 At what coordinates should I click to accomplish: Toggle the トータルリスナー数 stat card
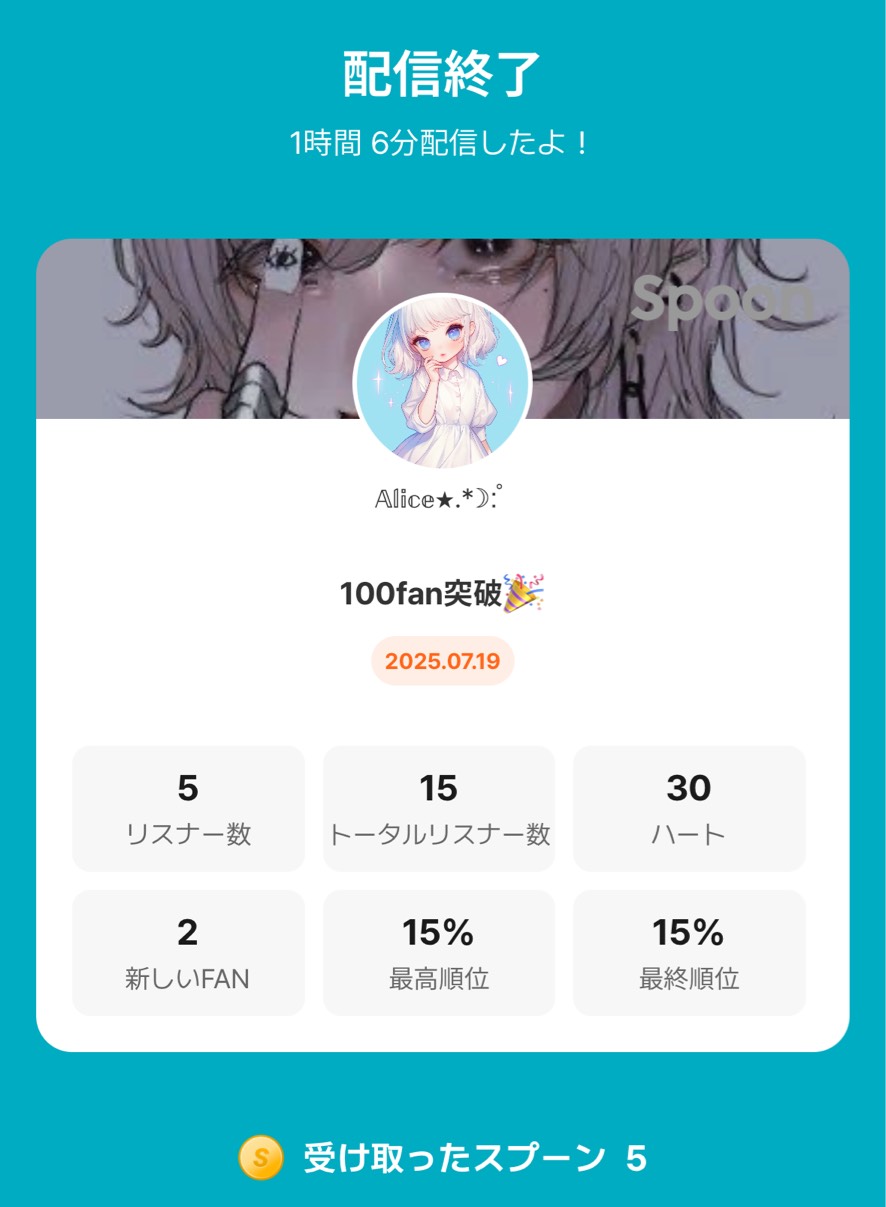pyautogui.click(x=439, y=806)
